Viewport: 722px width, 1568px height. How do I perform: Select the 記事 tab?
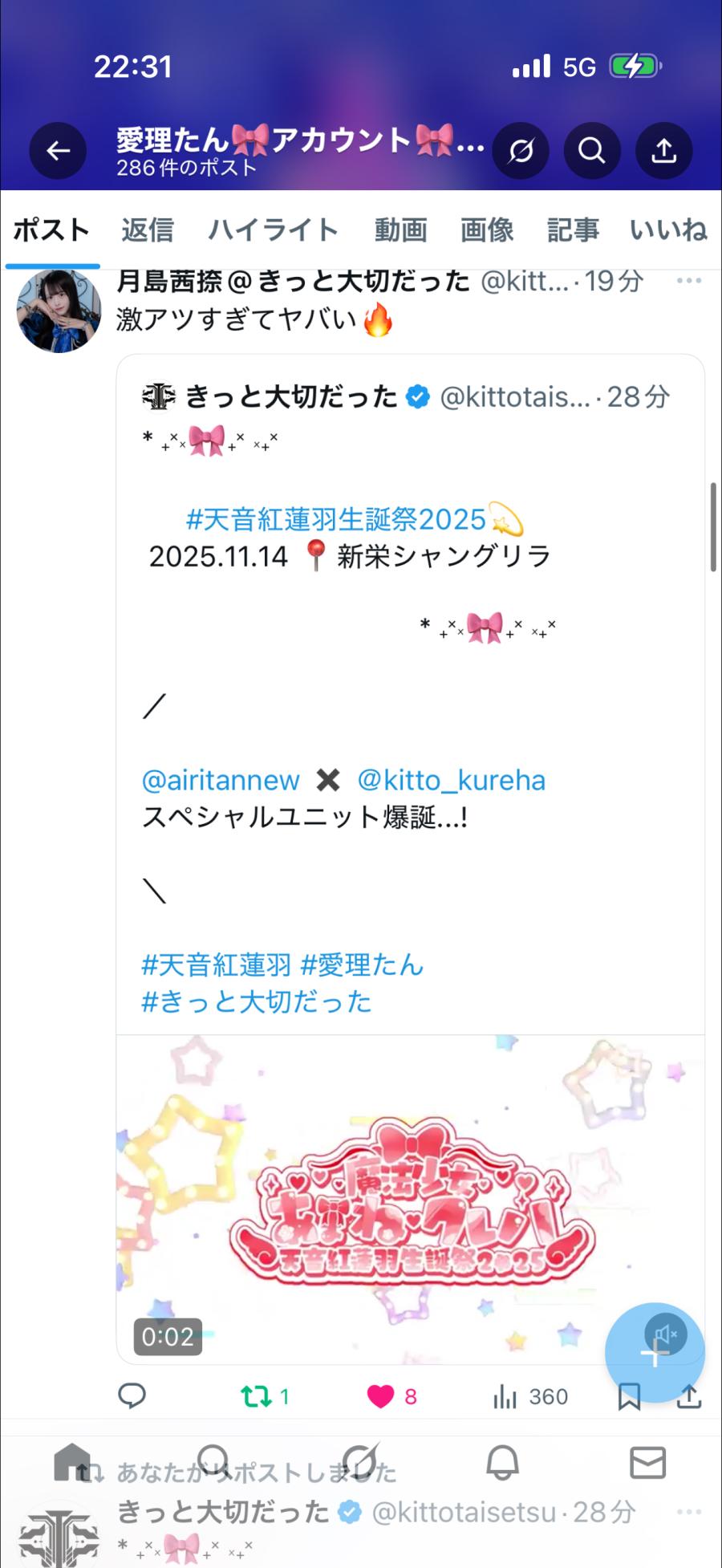pyautogui.click(x=573, y=230)
